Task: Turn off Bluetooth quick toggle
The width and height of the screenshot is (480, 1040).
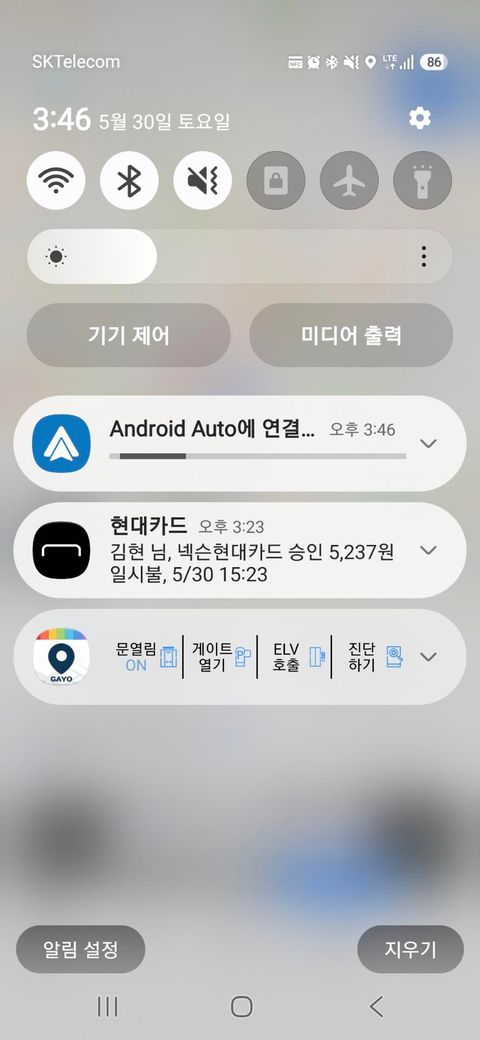Action: click(129, 180)
